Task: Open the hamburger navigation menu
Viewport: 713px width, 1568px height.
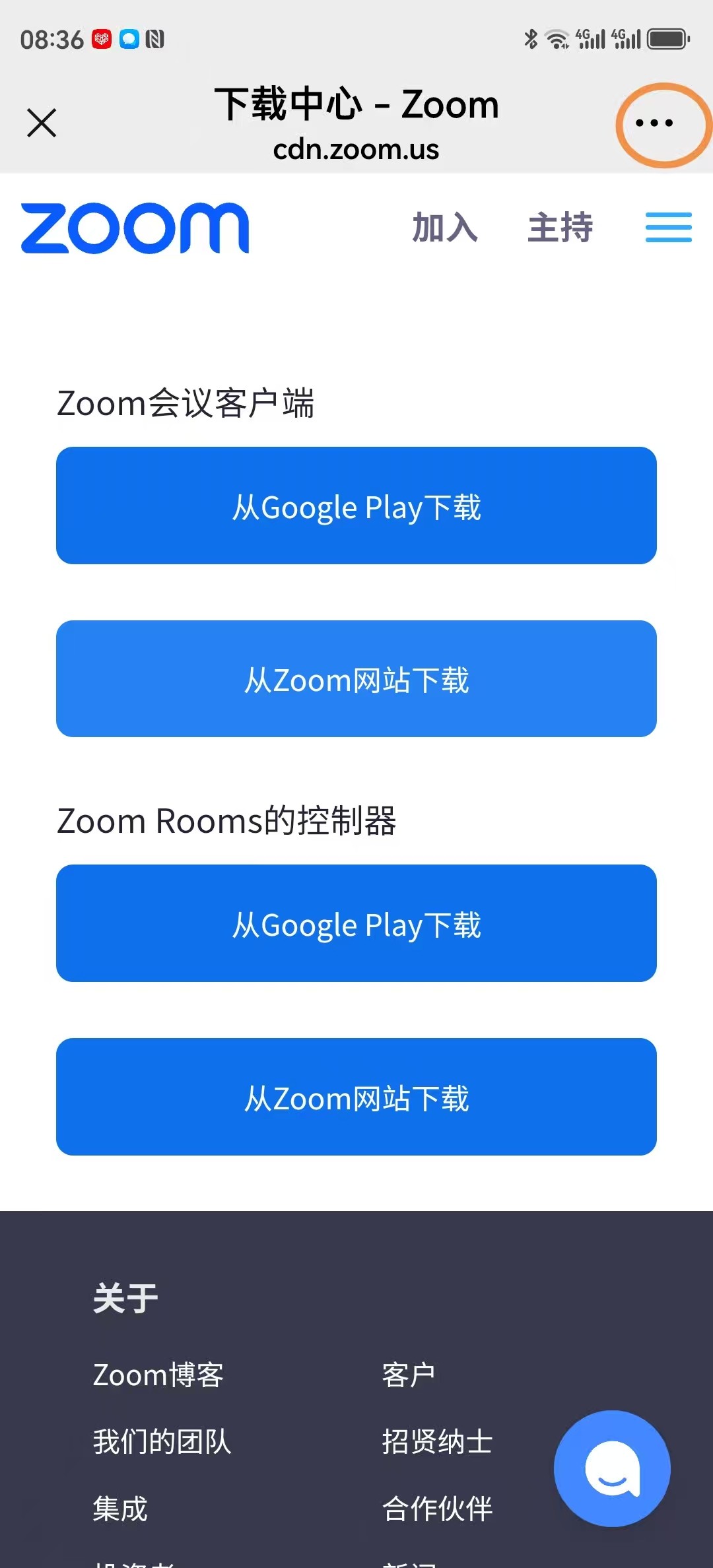Action: pos(668,228)
